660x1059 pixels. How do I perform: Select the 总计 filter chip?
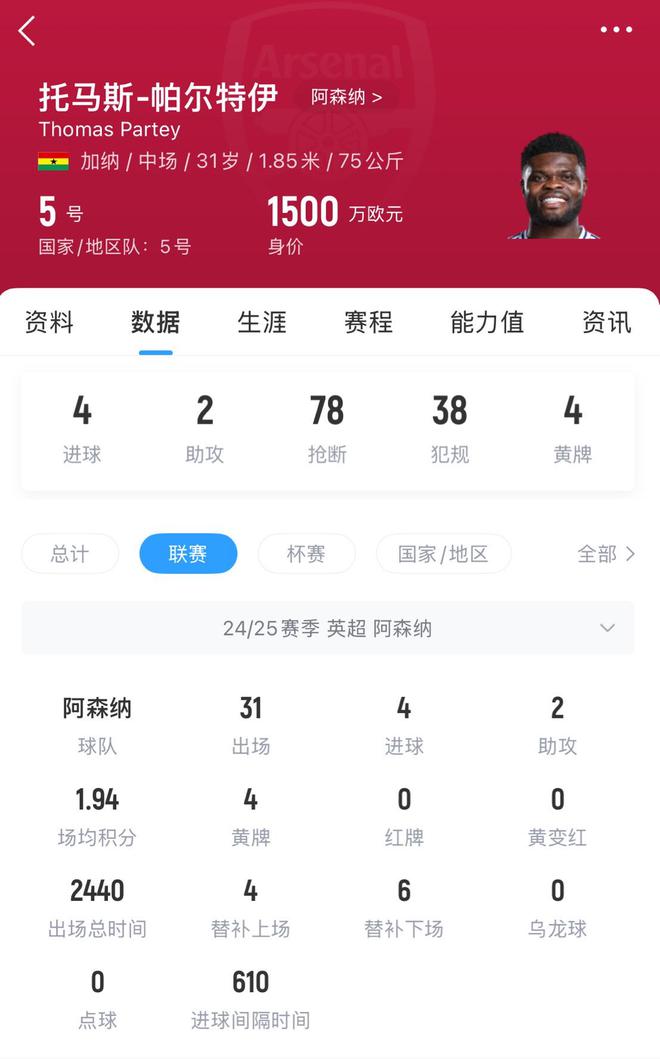(x=70, y=553)
